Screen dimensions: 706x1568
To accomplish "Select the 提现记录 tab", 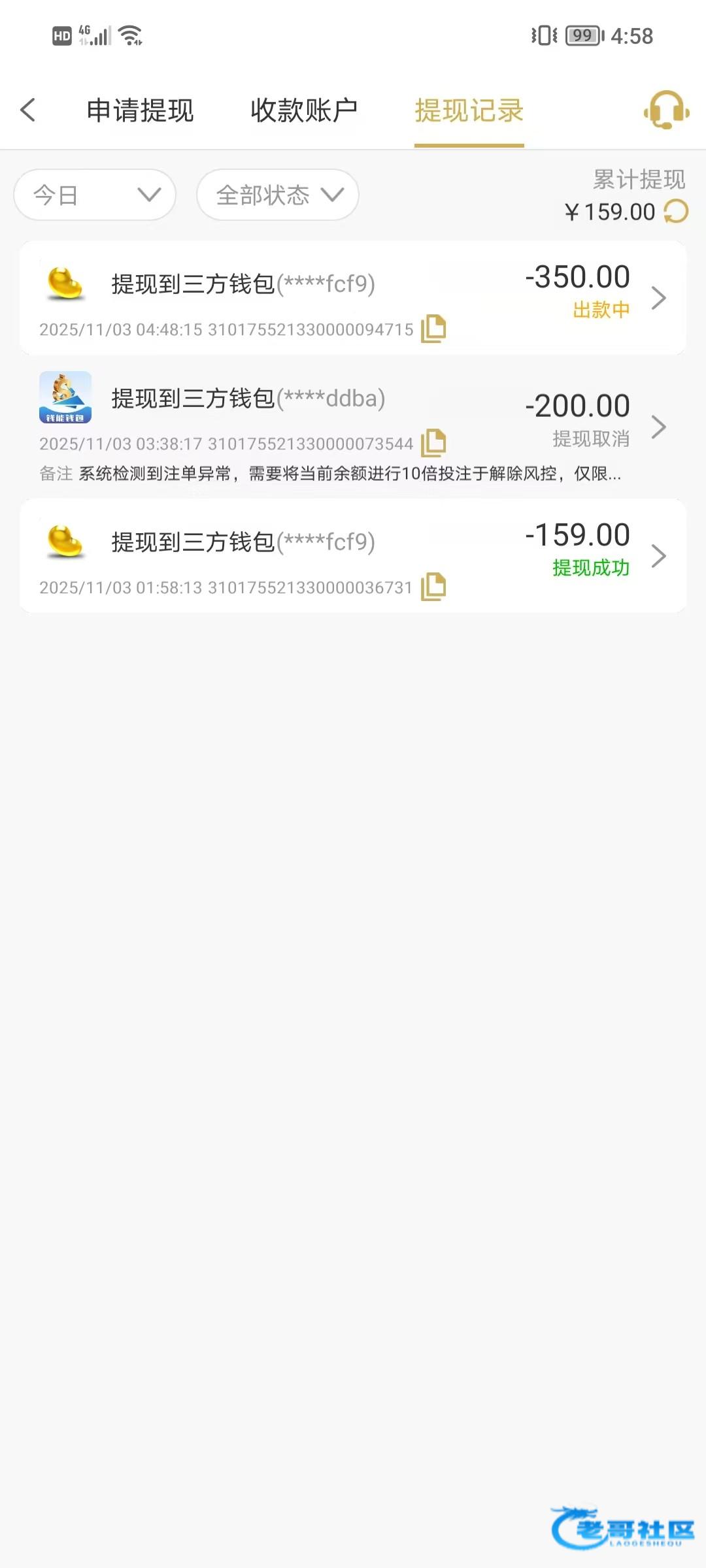I will click(x=469, y=110).
